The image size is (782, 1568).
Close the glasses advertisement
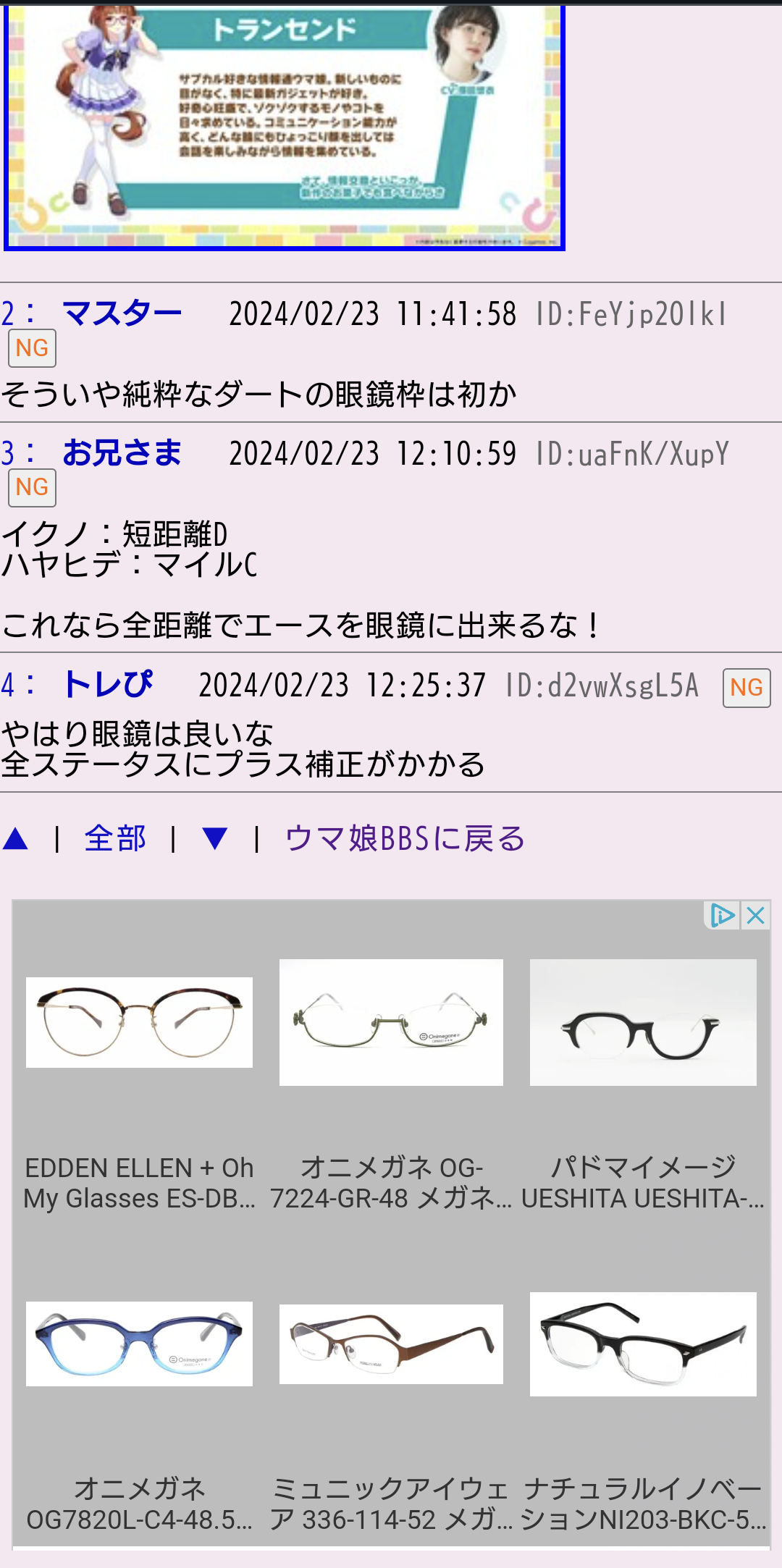[x=756, y=916]
